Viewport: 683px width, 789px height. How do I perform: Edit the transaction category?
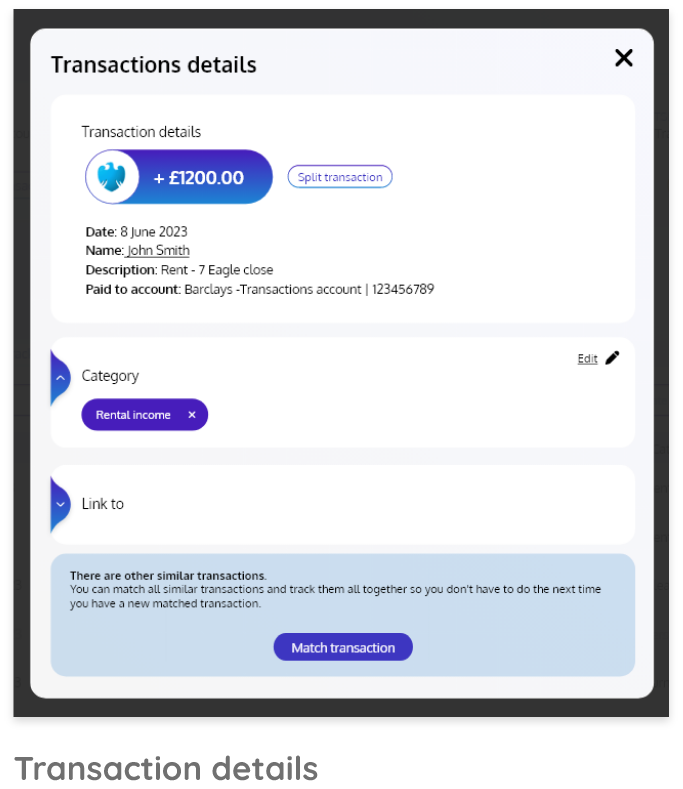[599, 358]
